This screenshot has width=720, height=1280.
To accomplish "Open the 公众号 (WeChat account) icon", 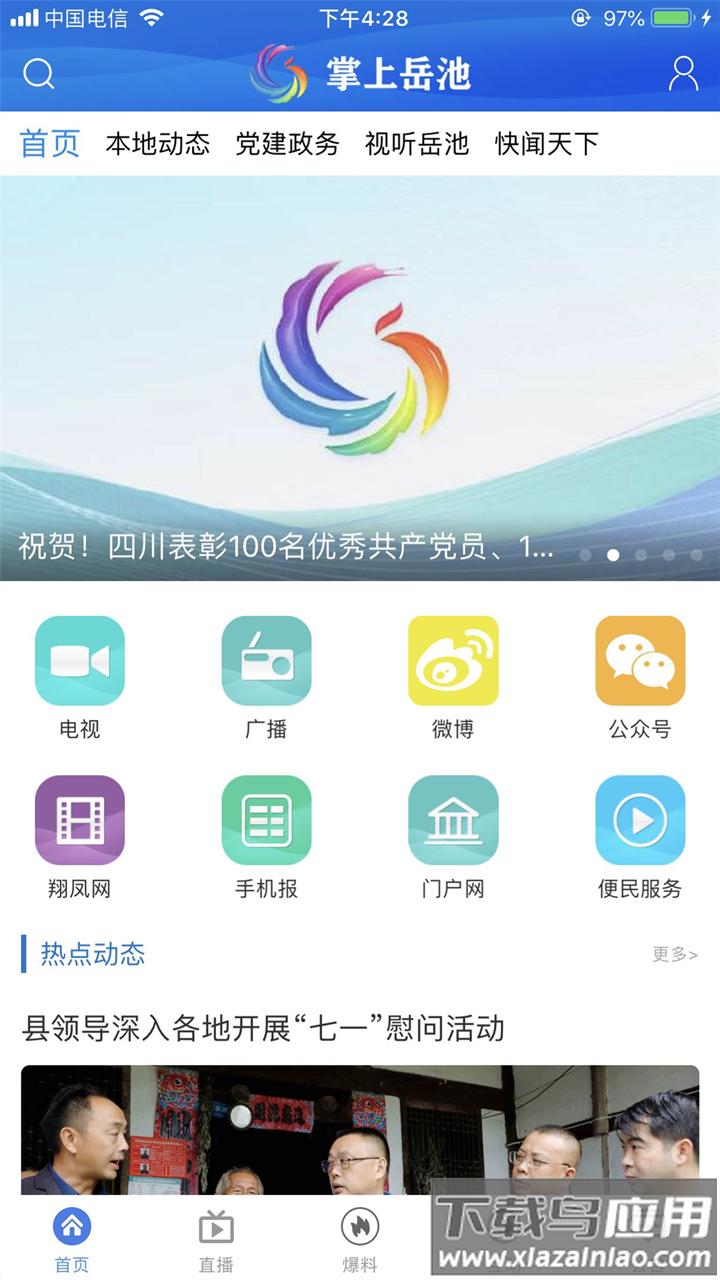I will tap(640, 660).
